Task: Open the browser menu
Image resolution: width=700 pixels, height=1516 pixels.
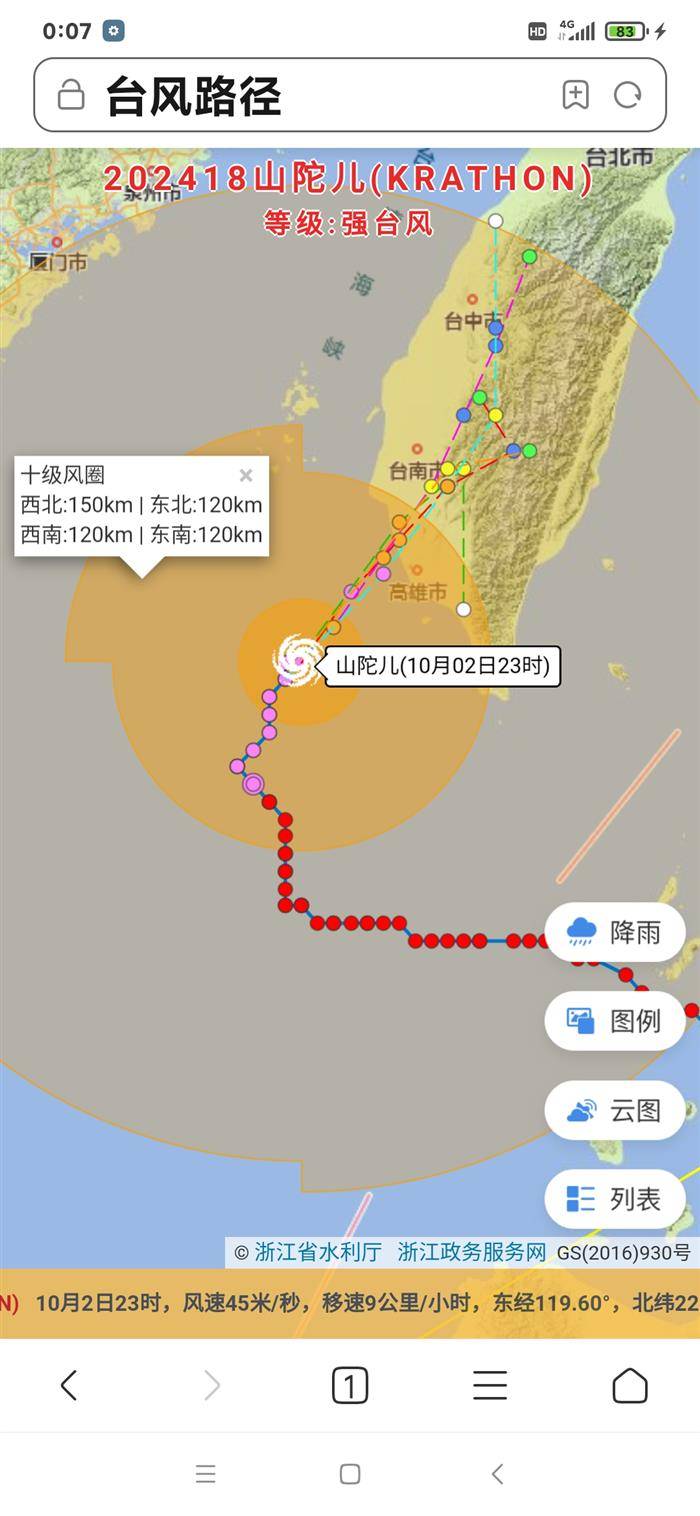Action: pos(490,1385)
